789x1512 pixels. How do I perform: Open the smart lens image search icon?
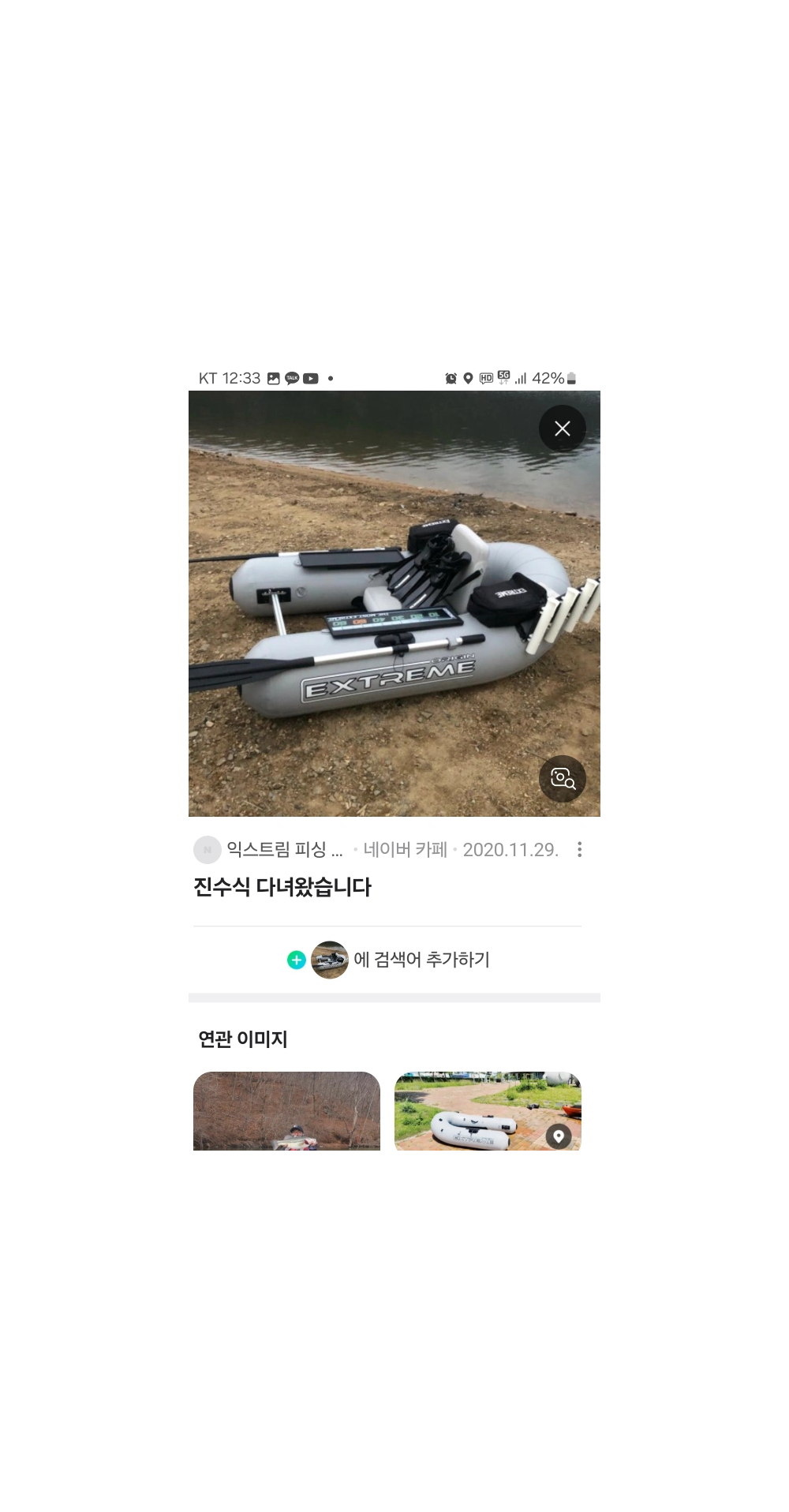(x=562, y=779)
